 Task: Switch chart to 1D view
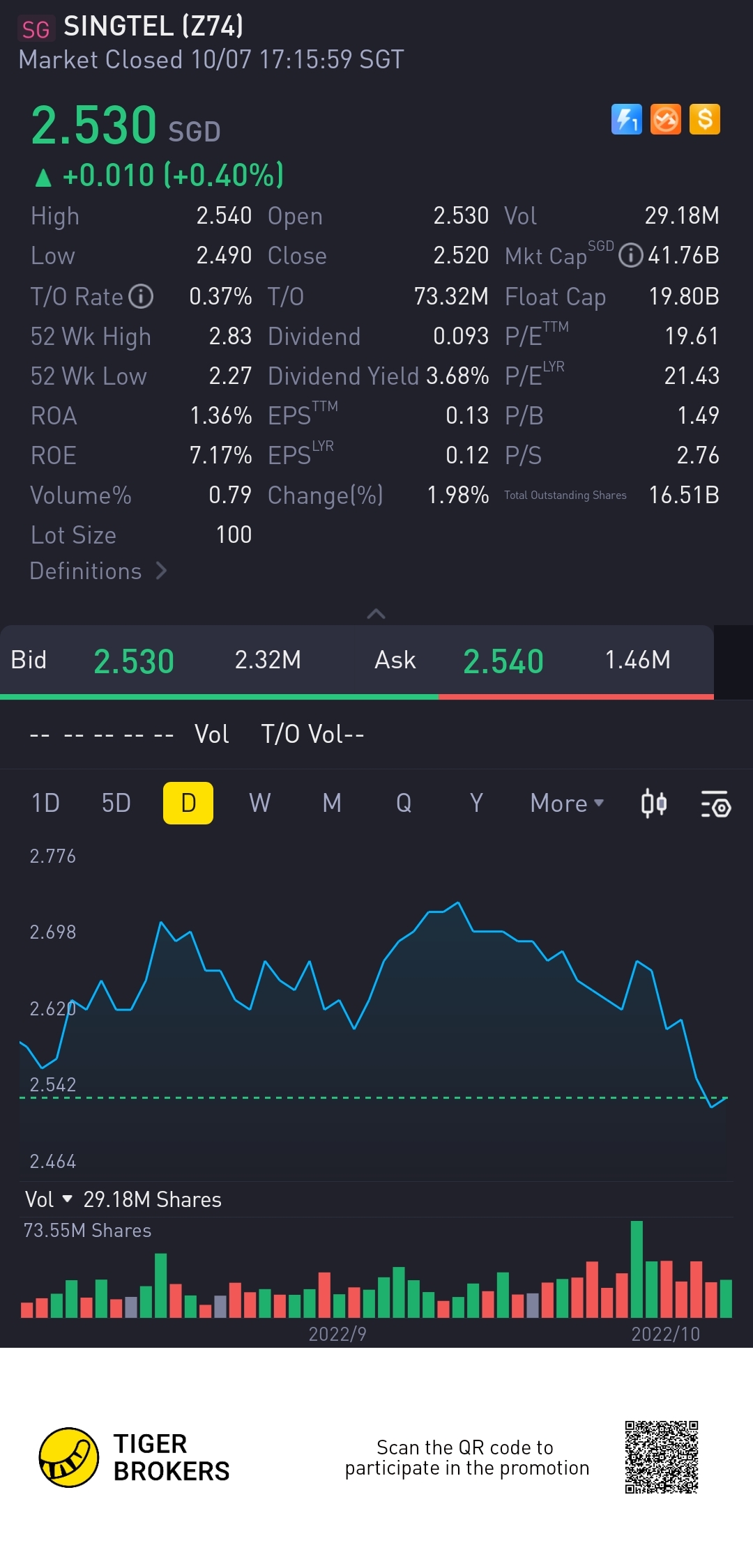click(45, 803)
